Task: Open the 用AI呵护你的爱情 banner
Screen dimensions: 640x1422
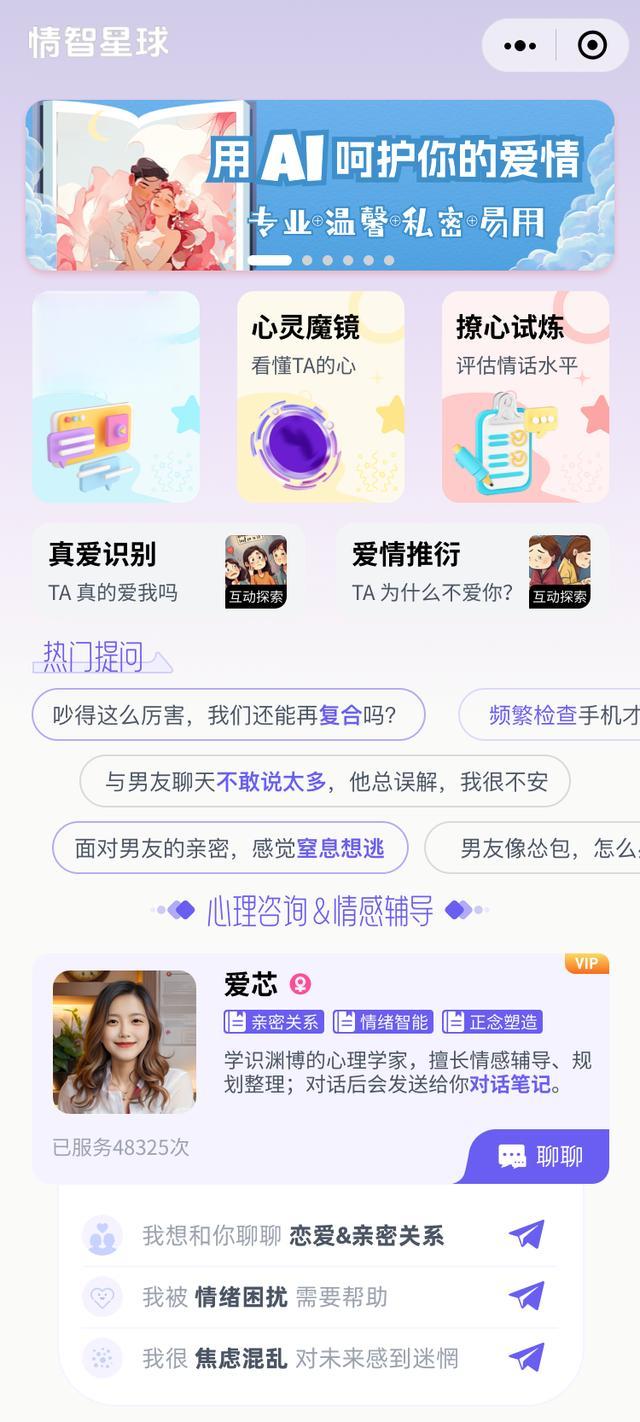Action: click(320, 185)
